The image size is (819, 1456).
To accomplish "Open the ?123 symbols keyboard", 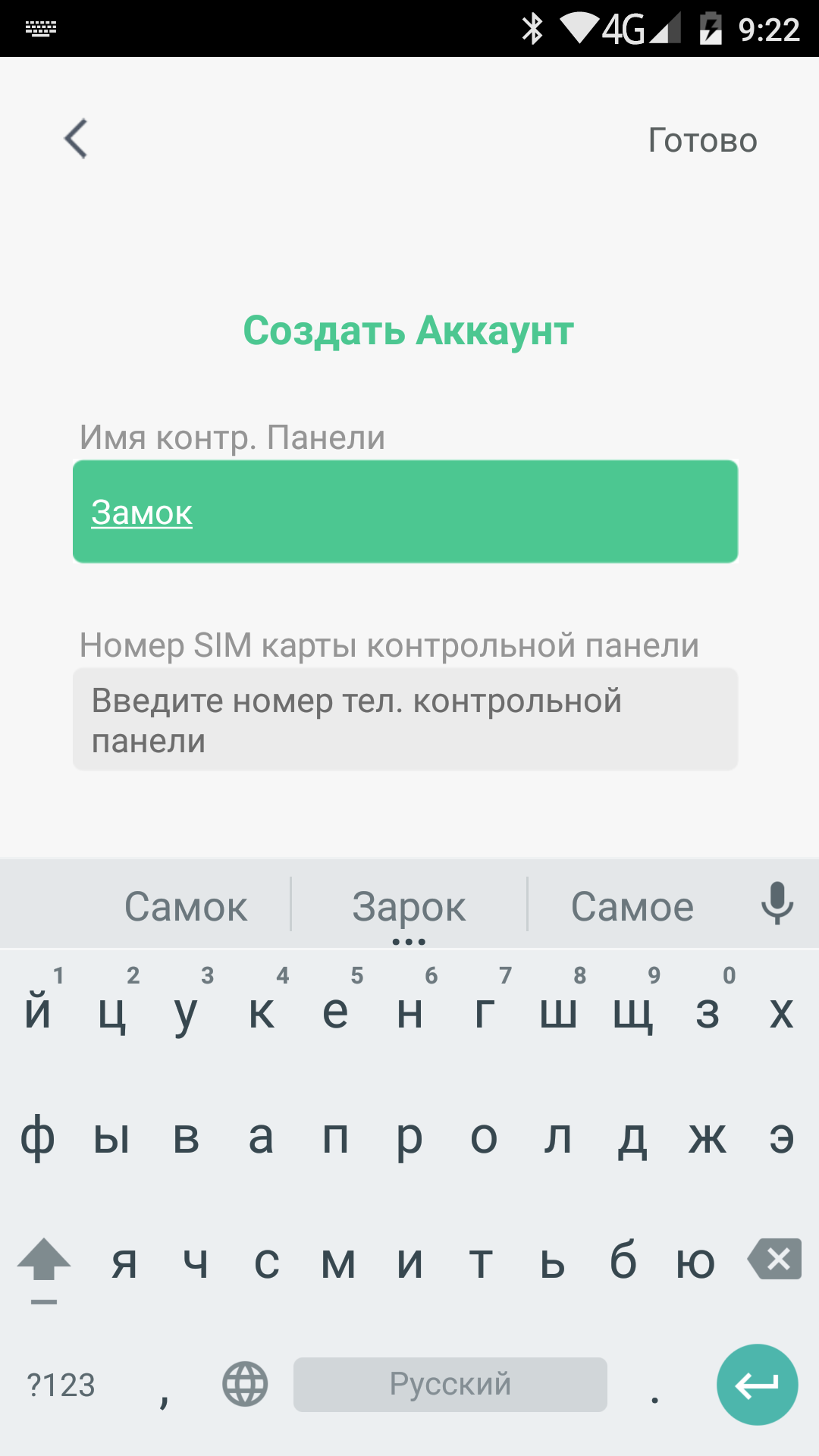I will point(61,1385).
